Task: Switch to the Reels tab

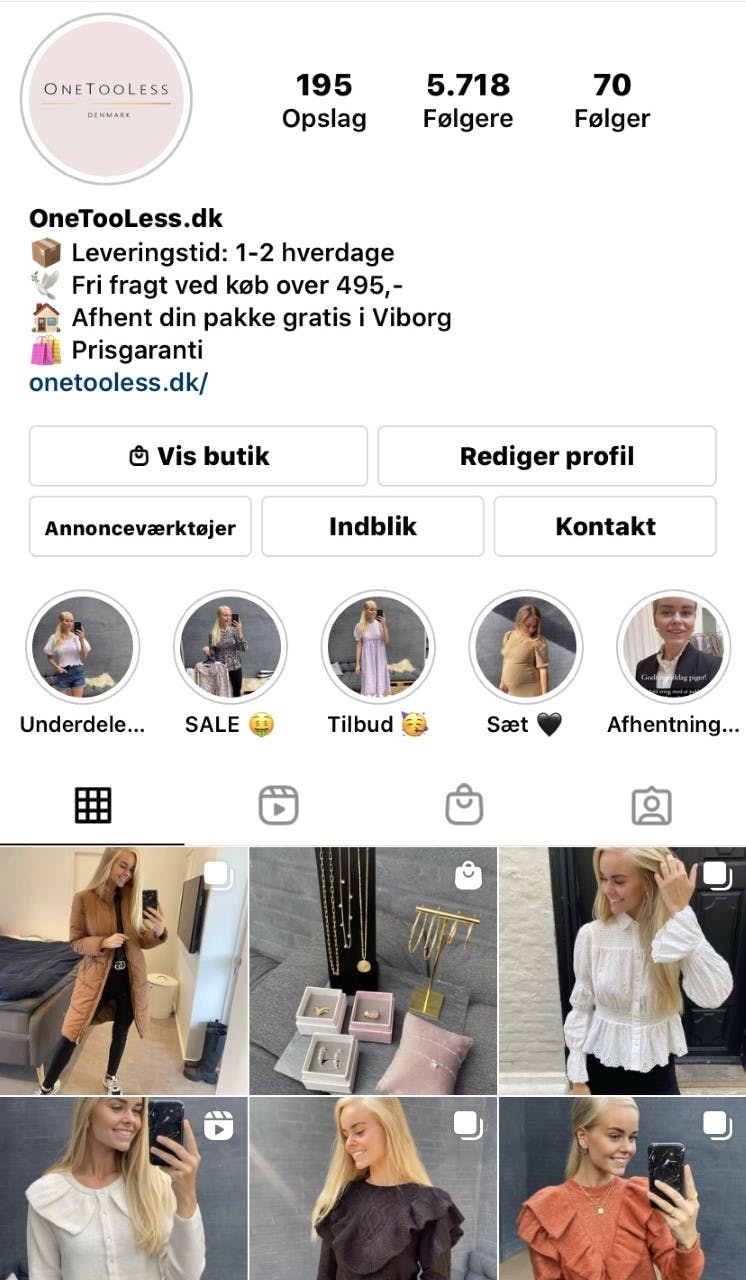Action: click(278, 805)
